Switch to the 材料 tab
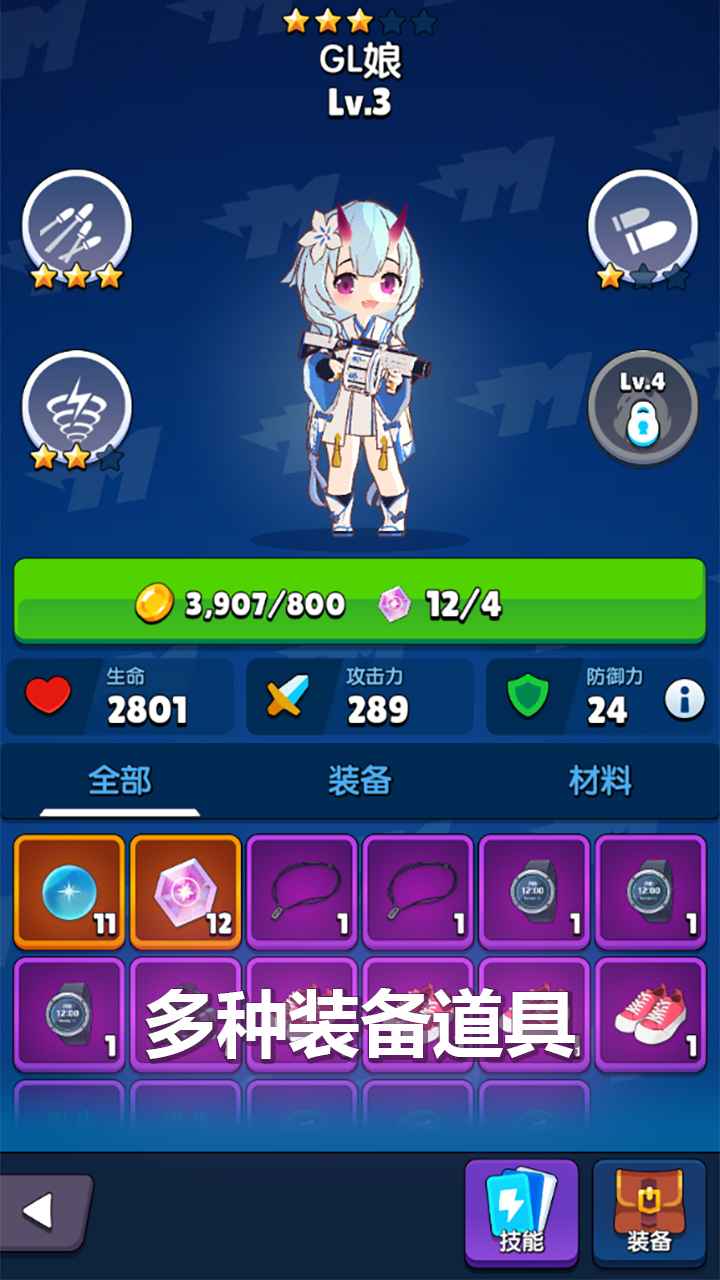Viewport: 720px width, 1280px height. (600, 781)
